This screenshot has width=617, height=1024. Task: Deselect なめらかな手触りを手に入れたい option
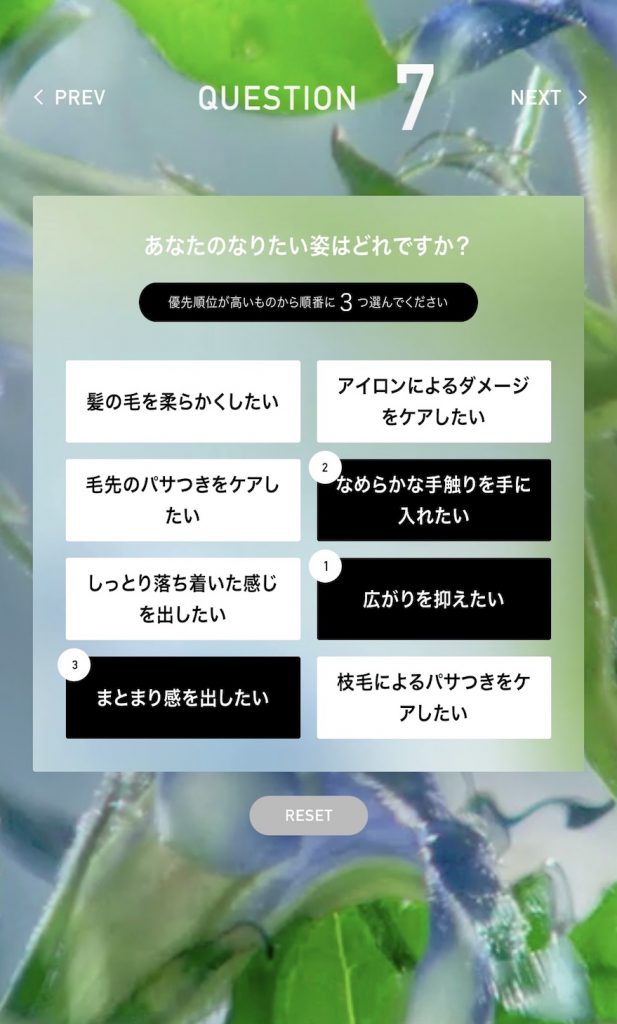pyautogui.click(x=433, y=500)
